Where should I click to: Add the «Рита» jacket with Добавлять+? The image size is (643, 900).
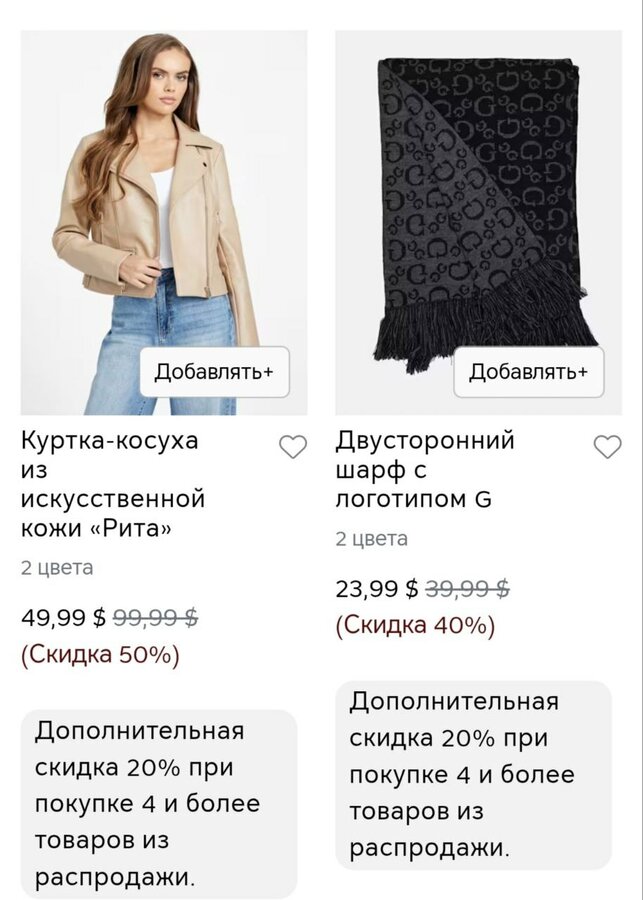coord(214,373)
